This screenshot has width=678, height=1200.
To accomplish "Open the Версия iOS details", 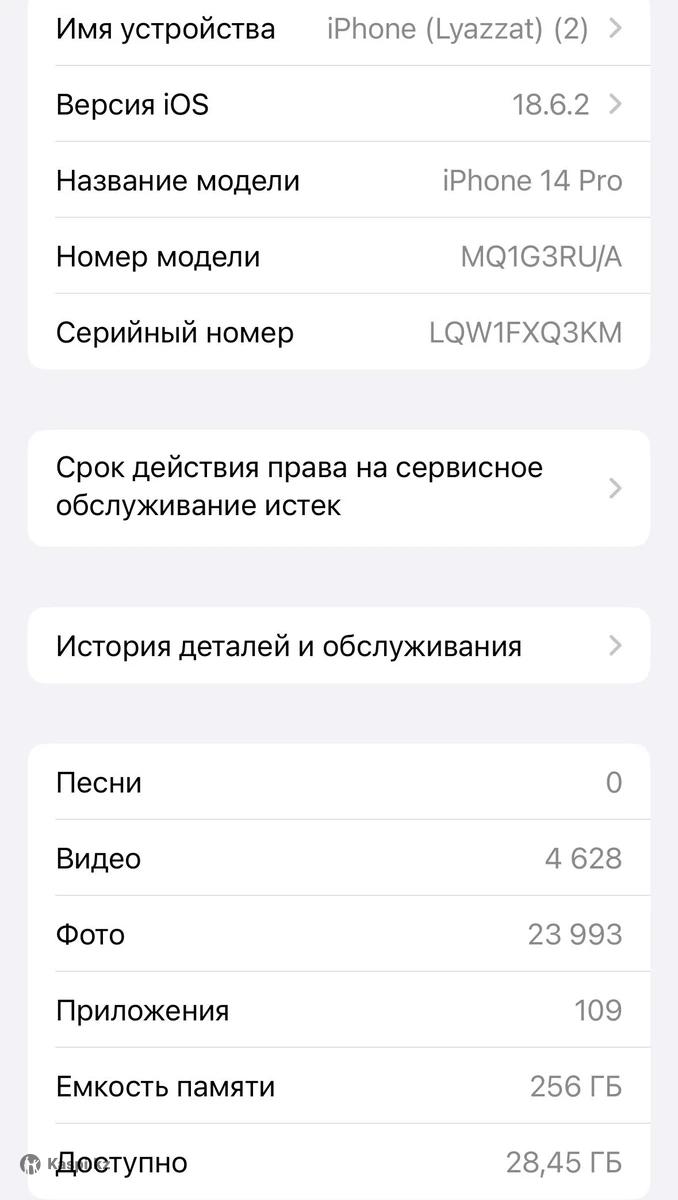I will tap(338, 104).
